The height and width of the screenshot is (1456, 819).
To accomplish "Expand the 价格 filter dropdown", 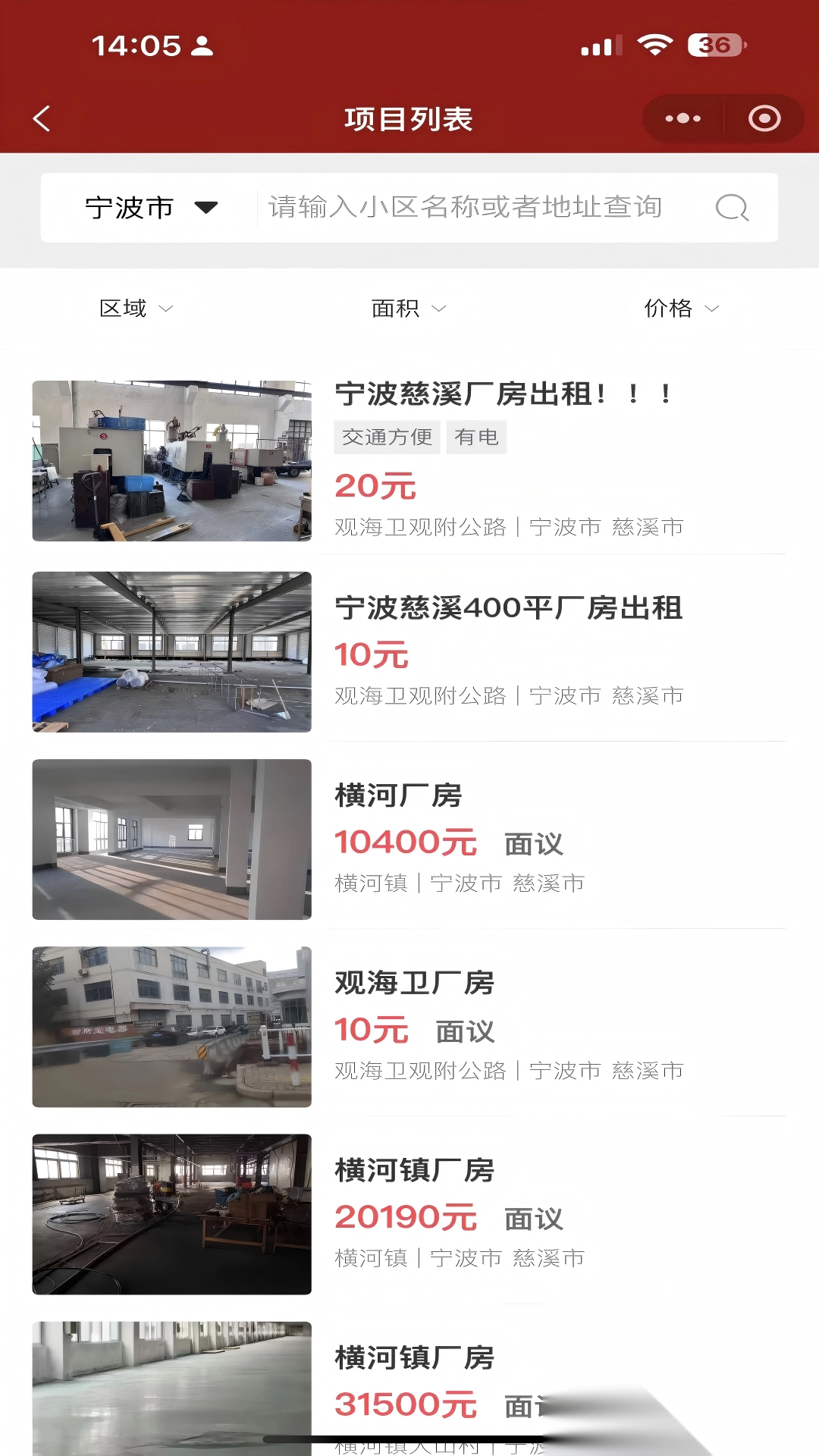I will (679, 308).
